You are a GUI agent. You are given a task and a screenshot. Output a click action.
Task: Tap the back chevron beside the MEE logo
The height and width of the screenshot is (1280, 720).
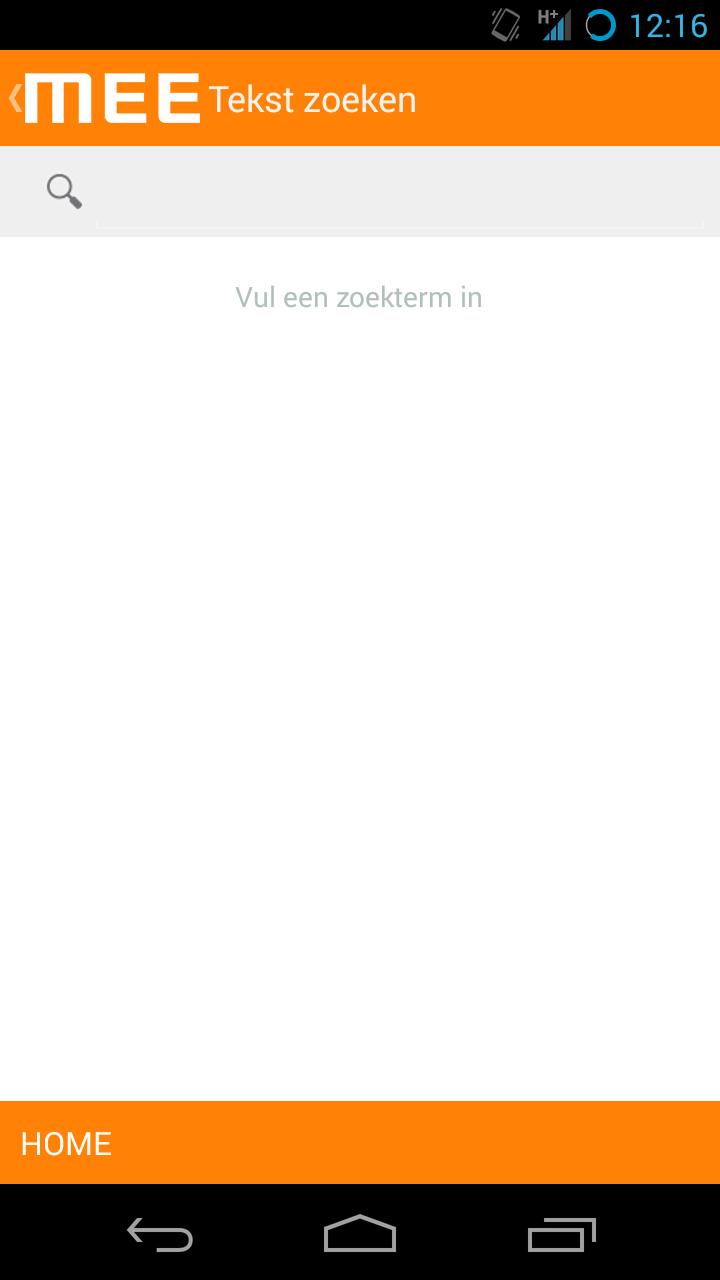click(13, 97)
